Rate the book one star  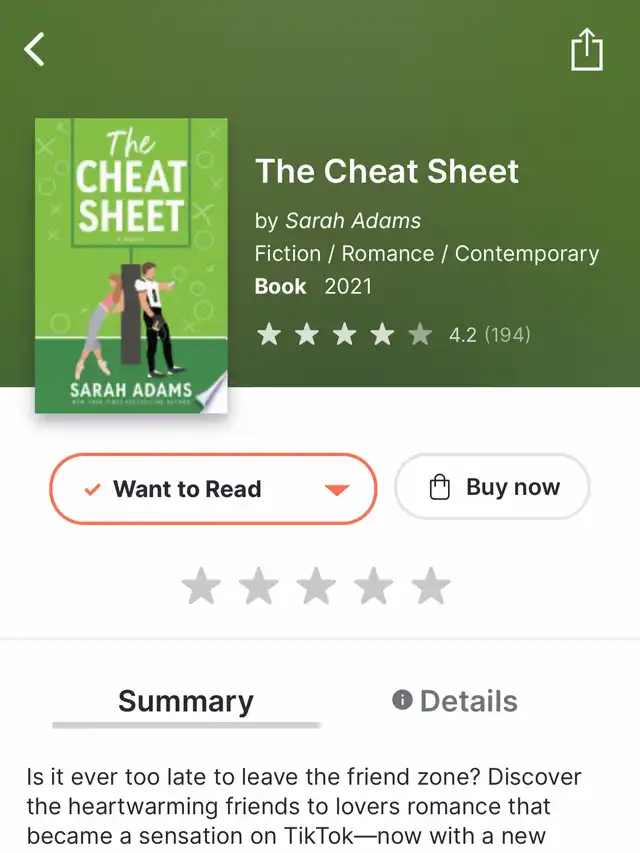coord(200,587)
